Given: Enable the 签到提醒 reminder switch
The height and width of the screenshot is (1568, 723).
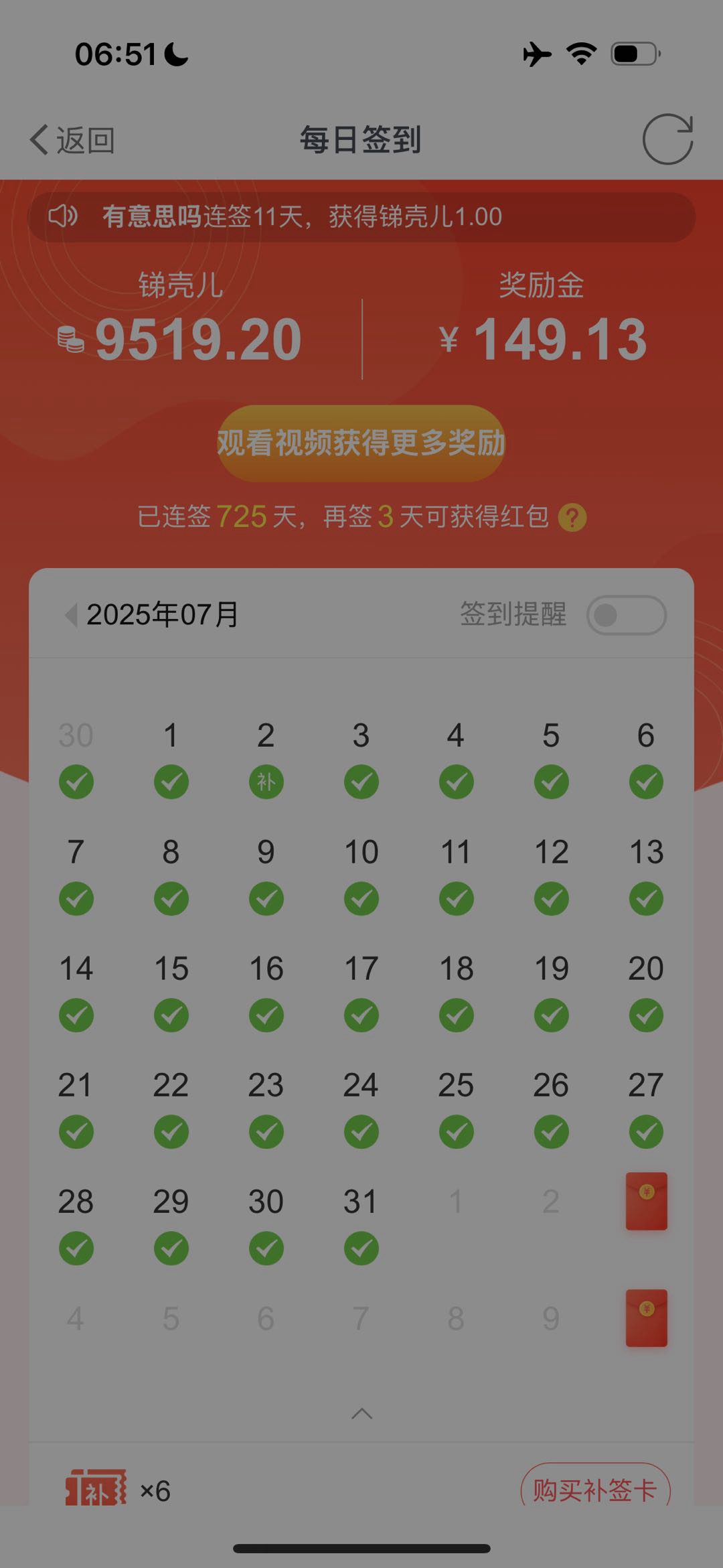Looking at the screenshot, I should click(x=626, y=615).
